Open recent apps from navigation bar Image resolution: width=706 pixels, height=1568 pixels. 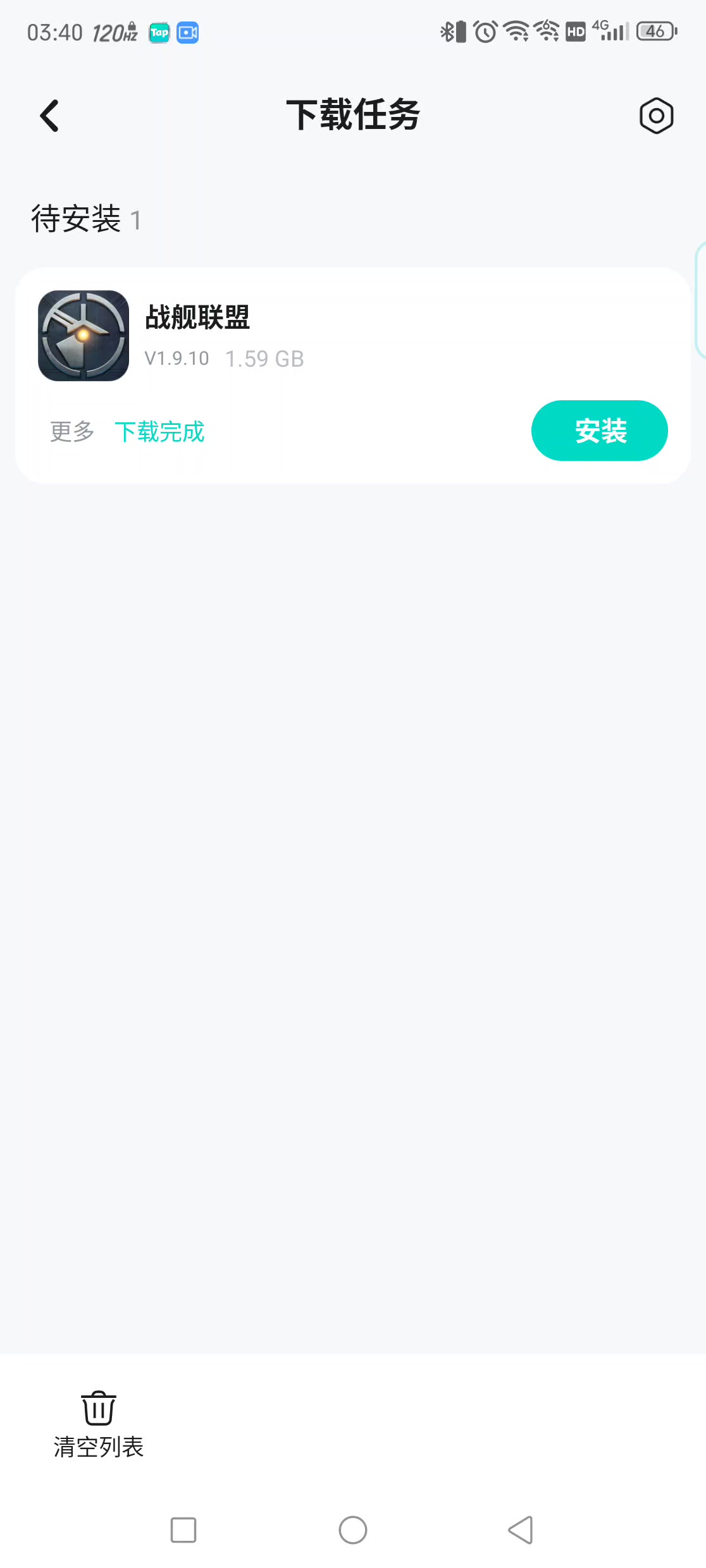tap(183, 1530)
